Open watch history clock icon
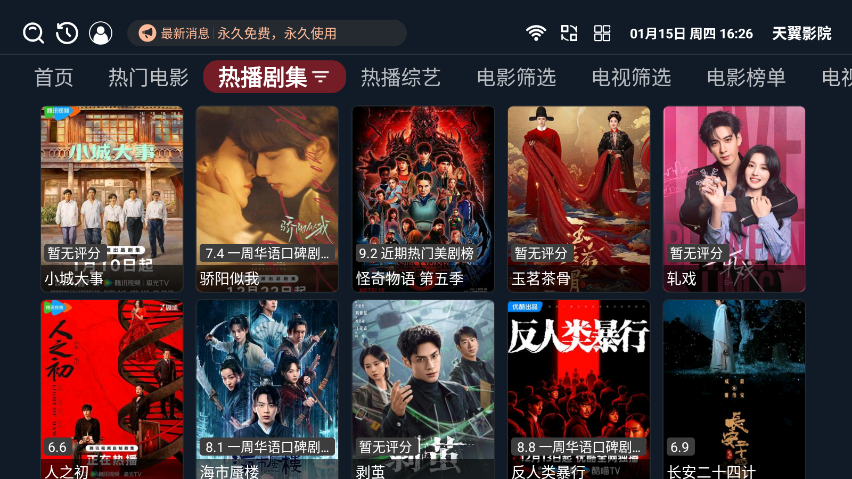Viewport: 852px width, 479px height. (67, 33)
